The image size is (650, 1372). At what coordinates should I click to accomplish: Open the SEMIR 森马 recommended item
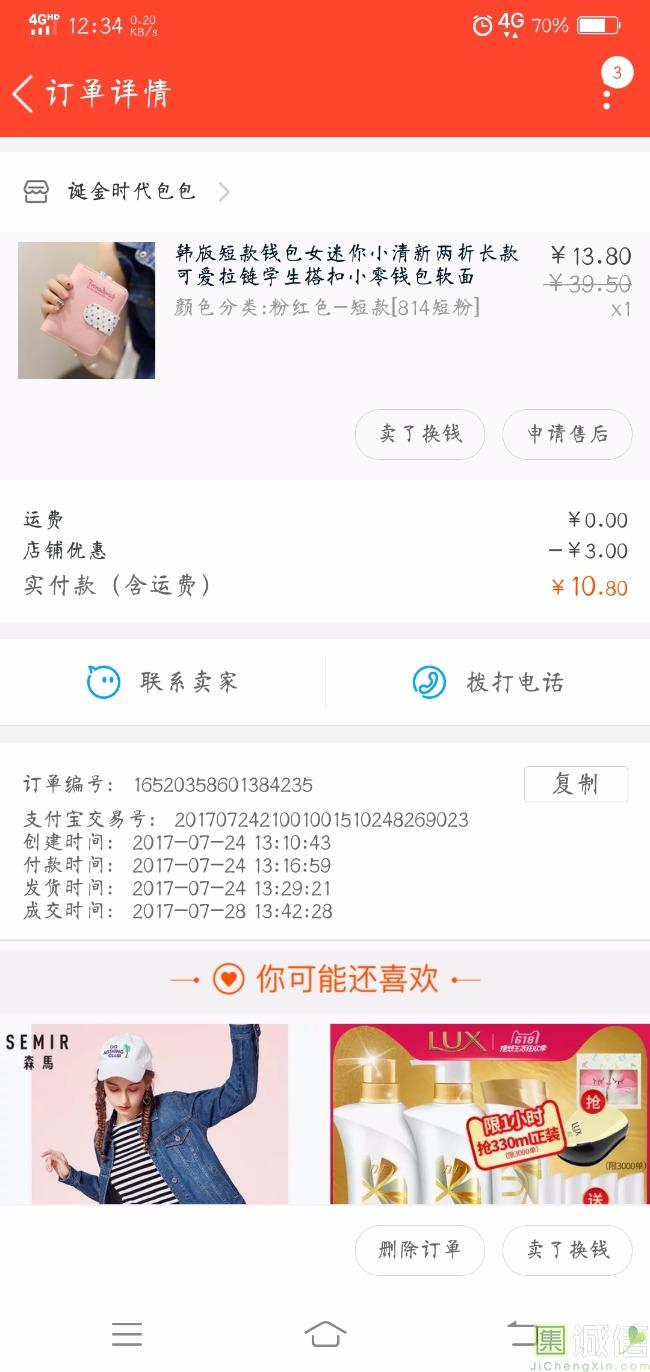pyautogui.click(x=145, y=1113)
